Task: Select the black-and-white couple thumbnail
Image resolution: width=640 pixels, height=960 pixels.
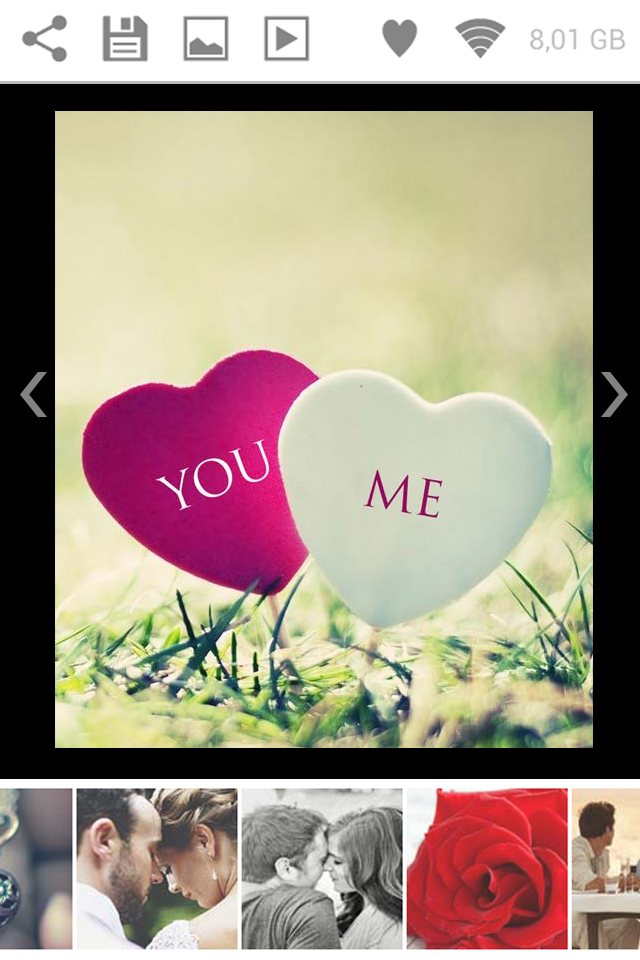Action: [x=322, y=868]
